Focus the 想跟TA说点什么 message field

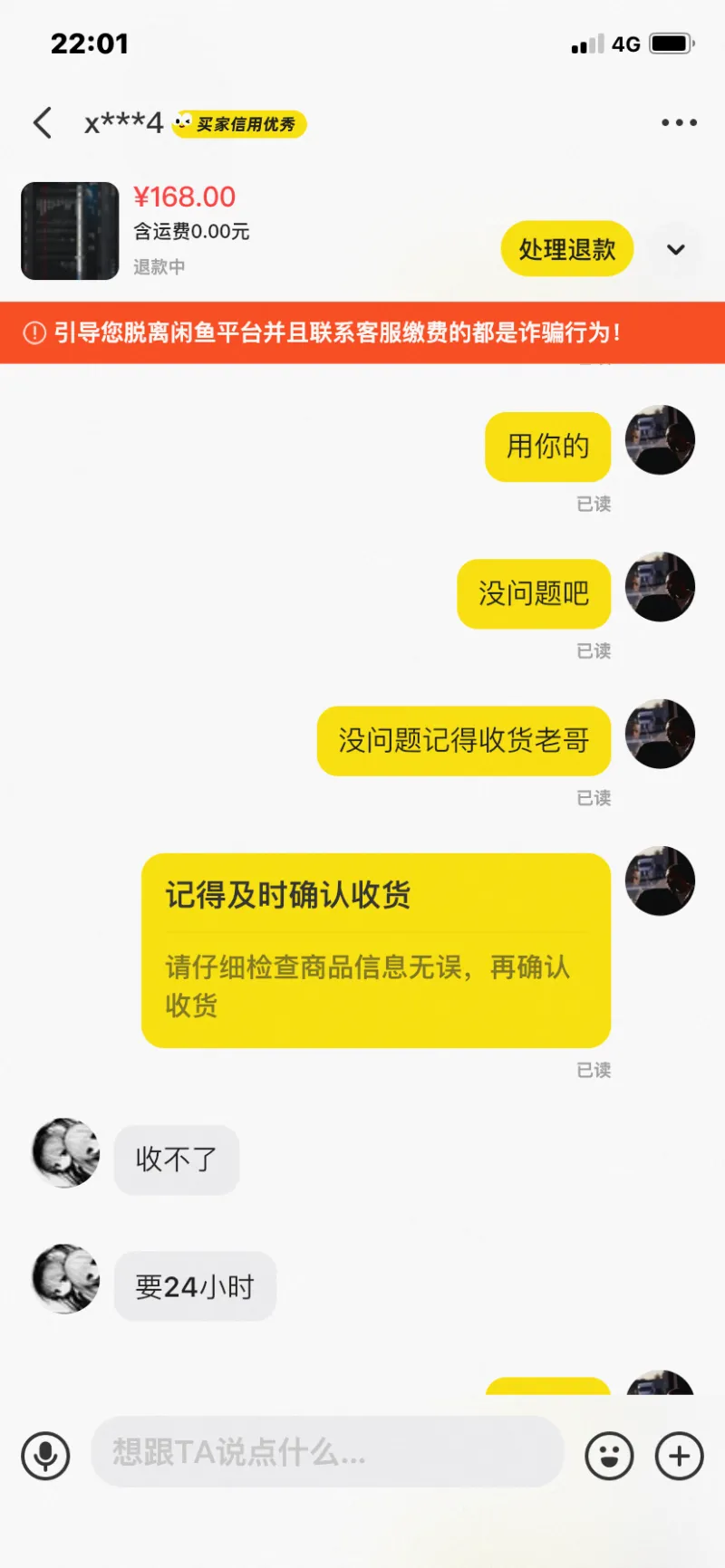point(326,1452)
